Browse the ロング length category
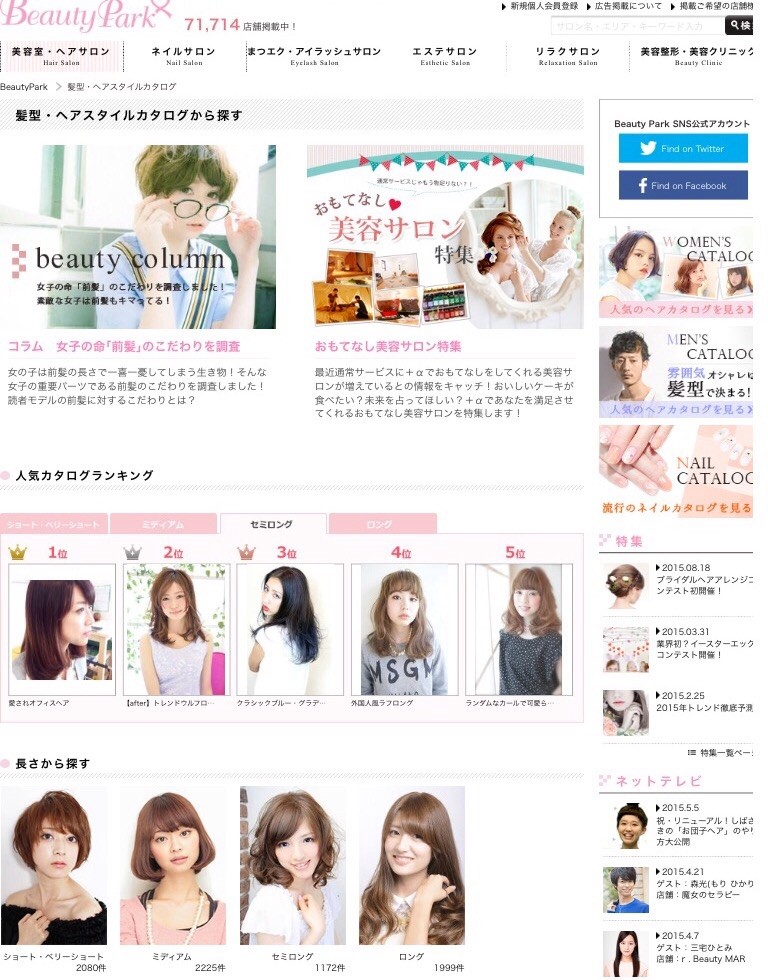 tap(412, 866)
